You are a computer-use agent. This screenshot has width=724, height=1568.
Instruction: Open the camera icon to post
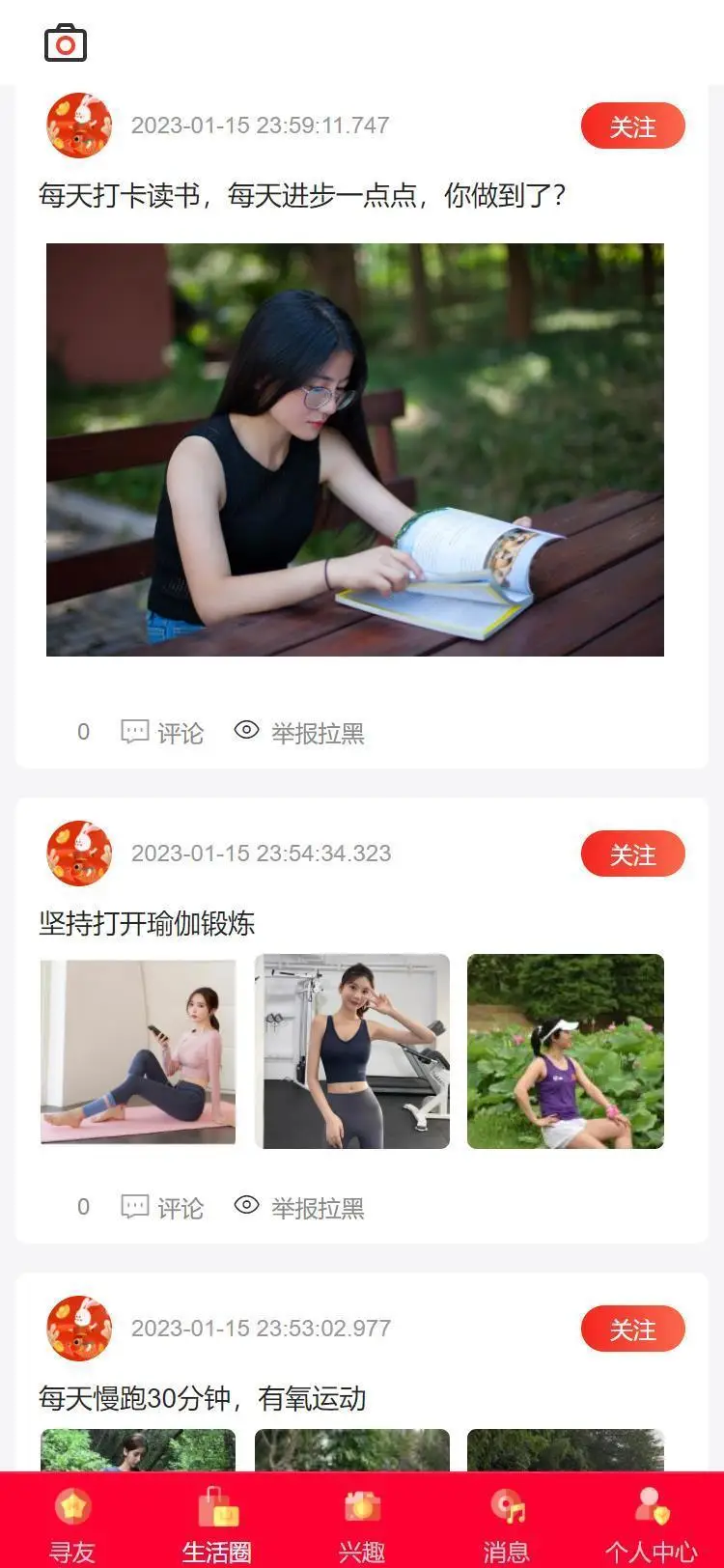pos(66,43)
